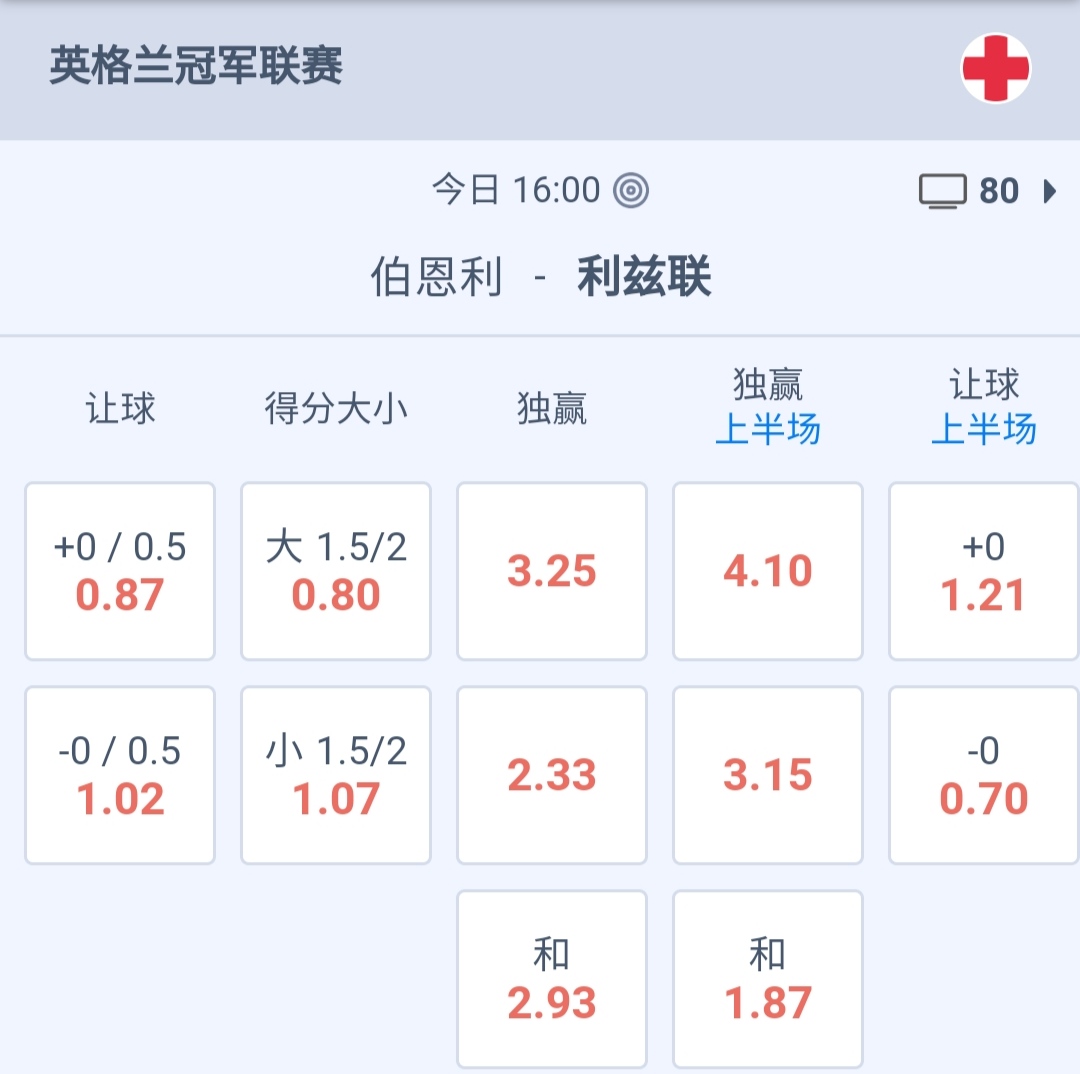Screen dimensions: 1080x1074
Task: Pick 大 1.5/2 at 0.80
Action: click(x=336, y=571)
